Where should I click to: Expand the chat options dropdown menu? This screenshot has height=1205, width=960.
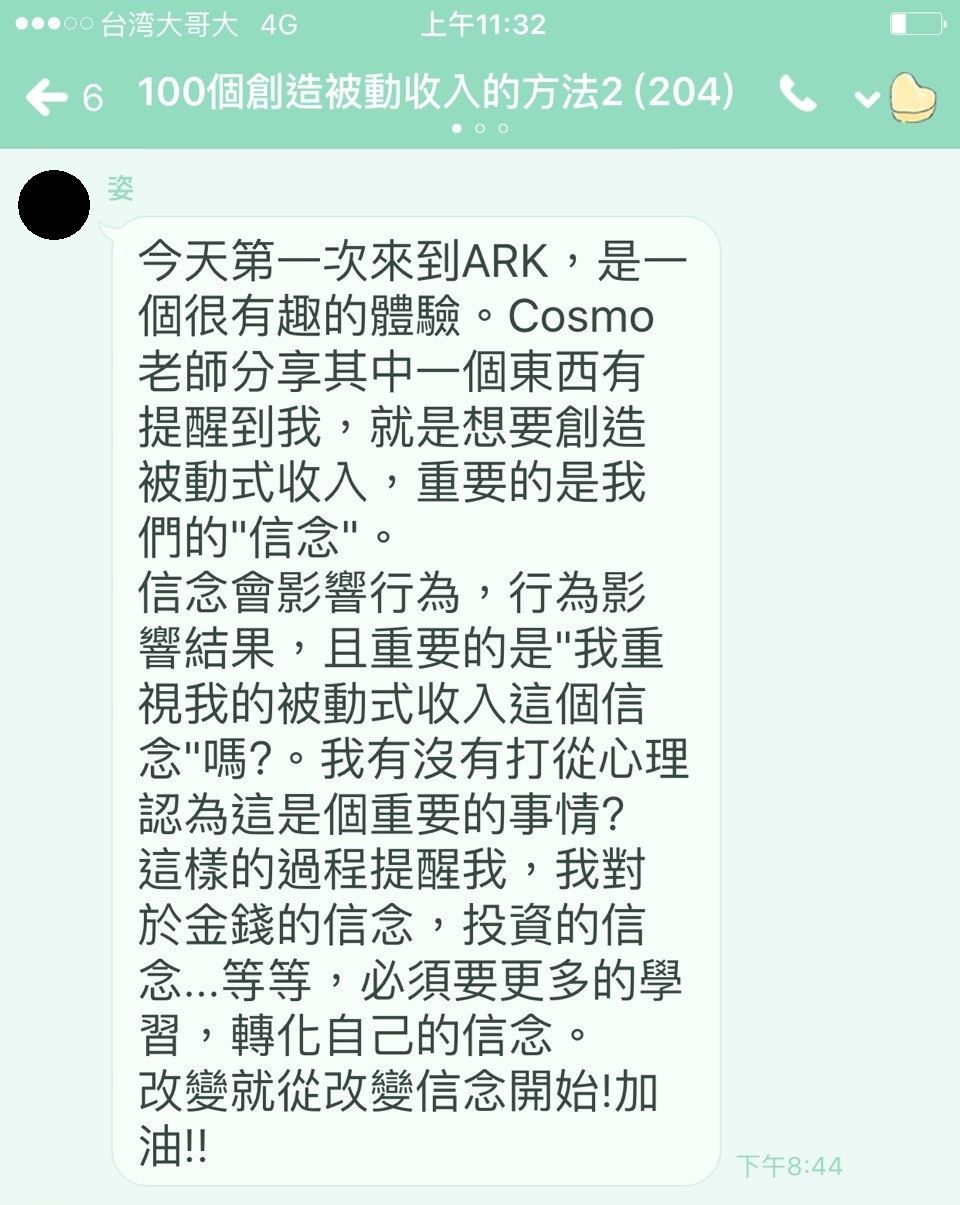click(x=867, y=98)
